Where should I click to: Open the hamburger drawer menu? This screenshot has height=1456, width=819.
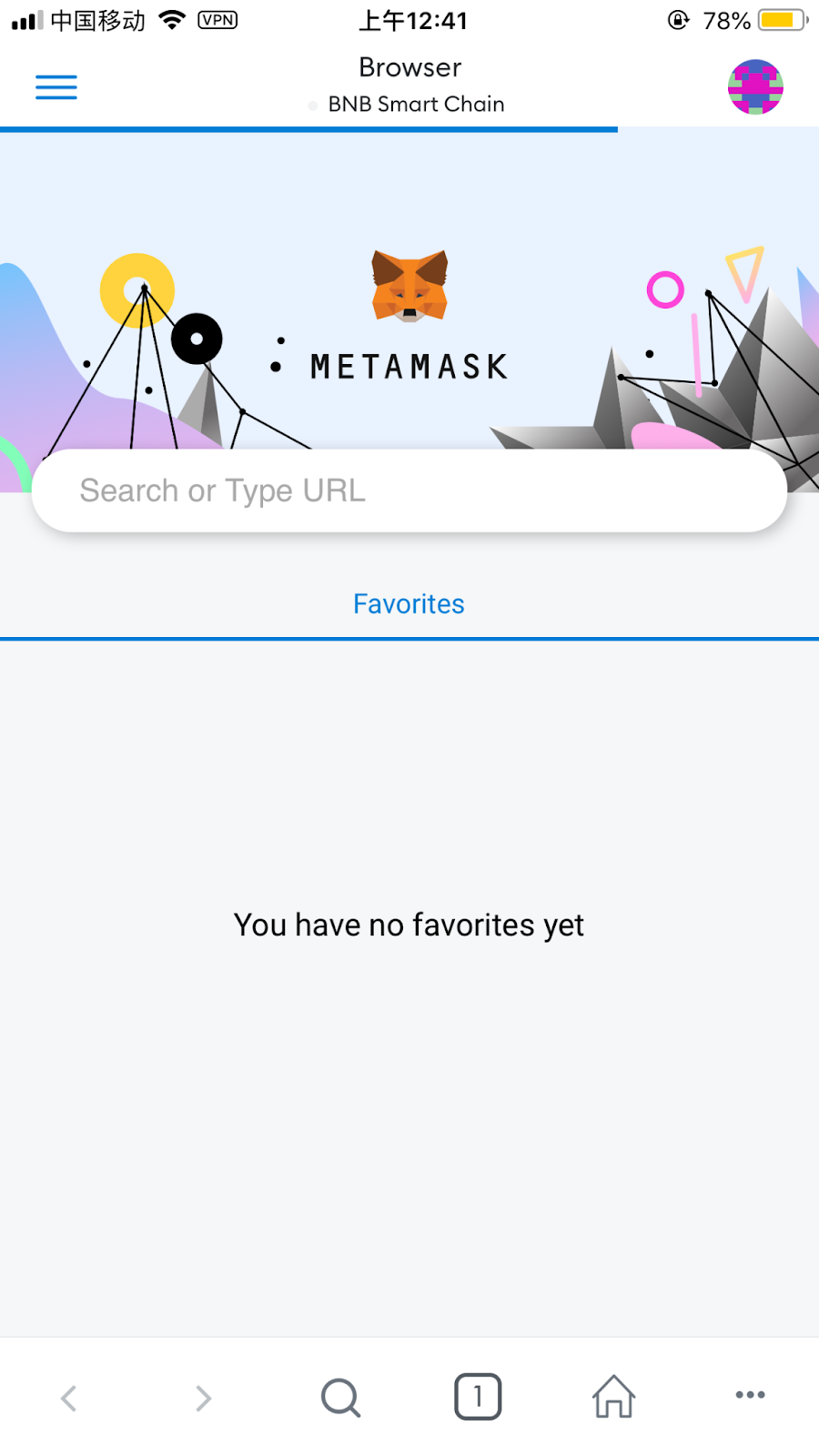coord(56,87)
